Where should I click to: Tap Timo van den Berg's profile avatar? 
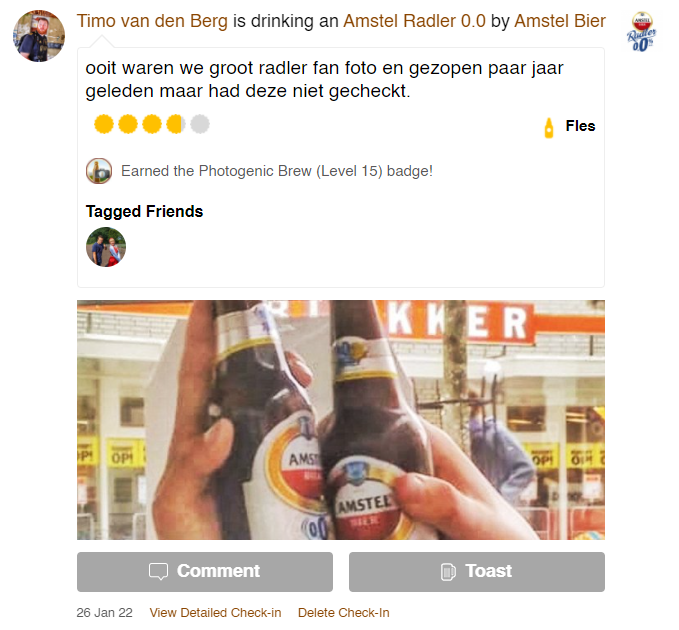(x=39, y=37)
